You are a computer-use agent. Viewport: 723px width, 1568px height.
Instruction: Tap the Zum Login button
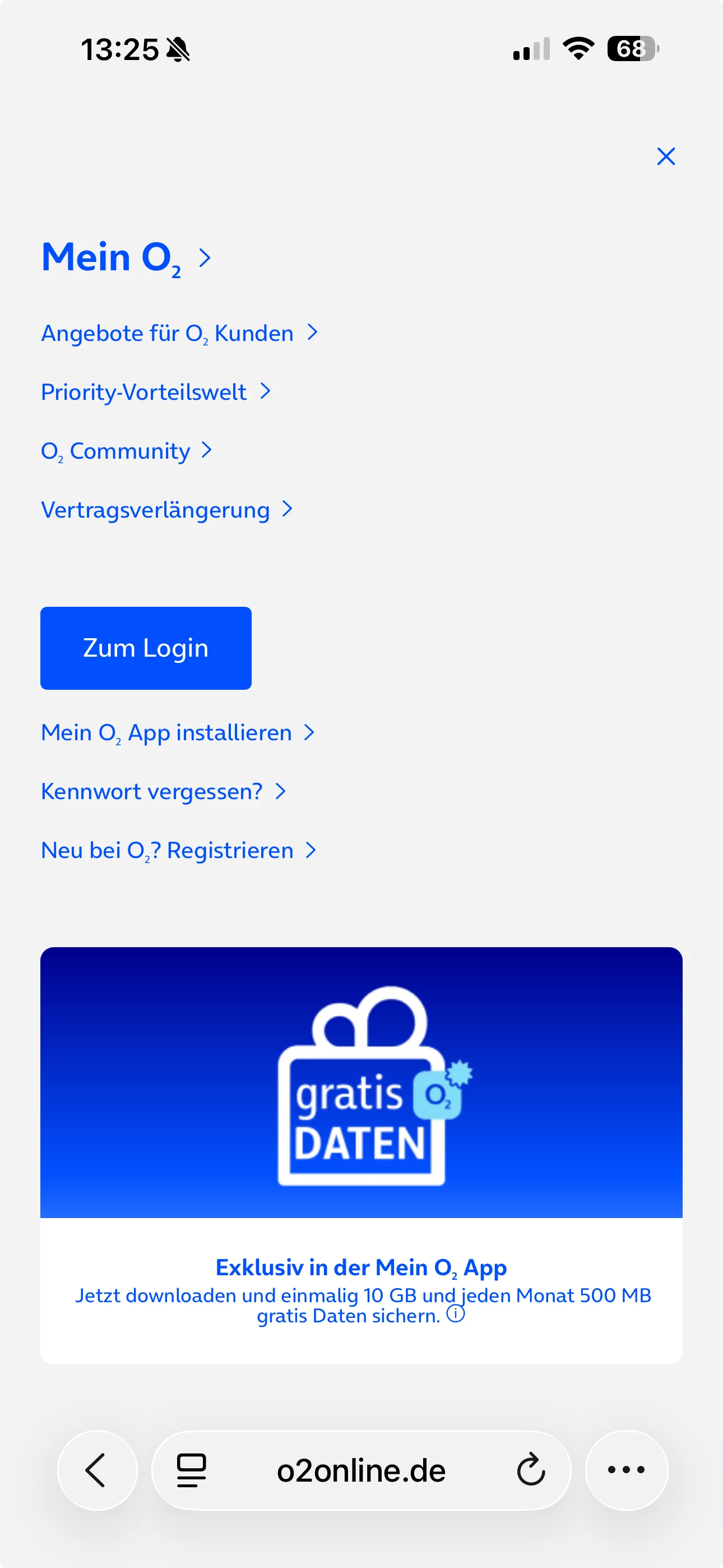[146, 648]
